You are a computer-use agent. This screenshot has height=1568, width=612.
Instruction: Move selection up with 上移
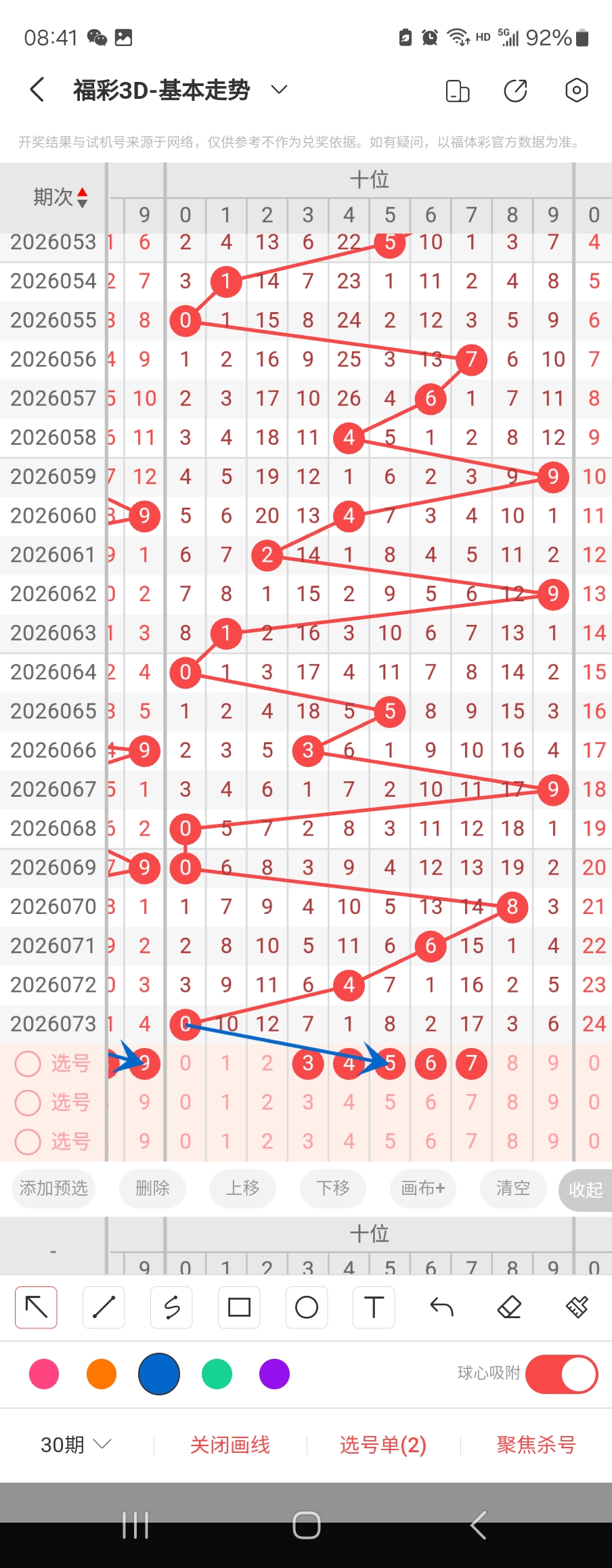242,1188
